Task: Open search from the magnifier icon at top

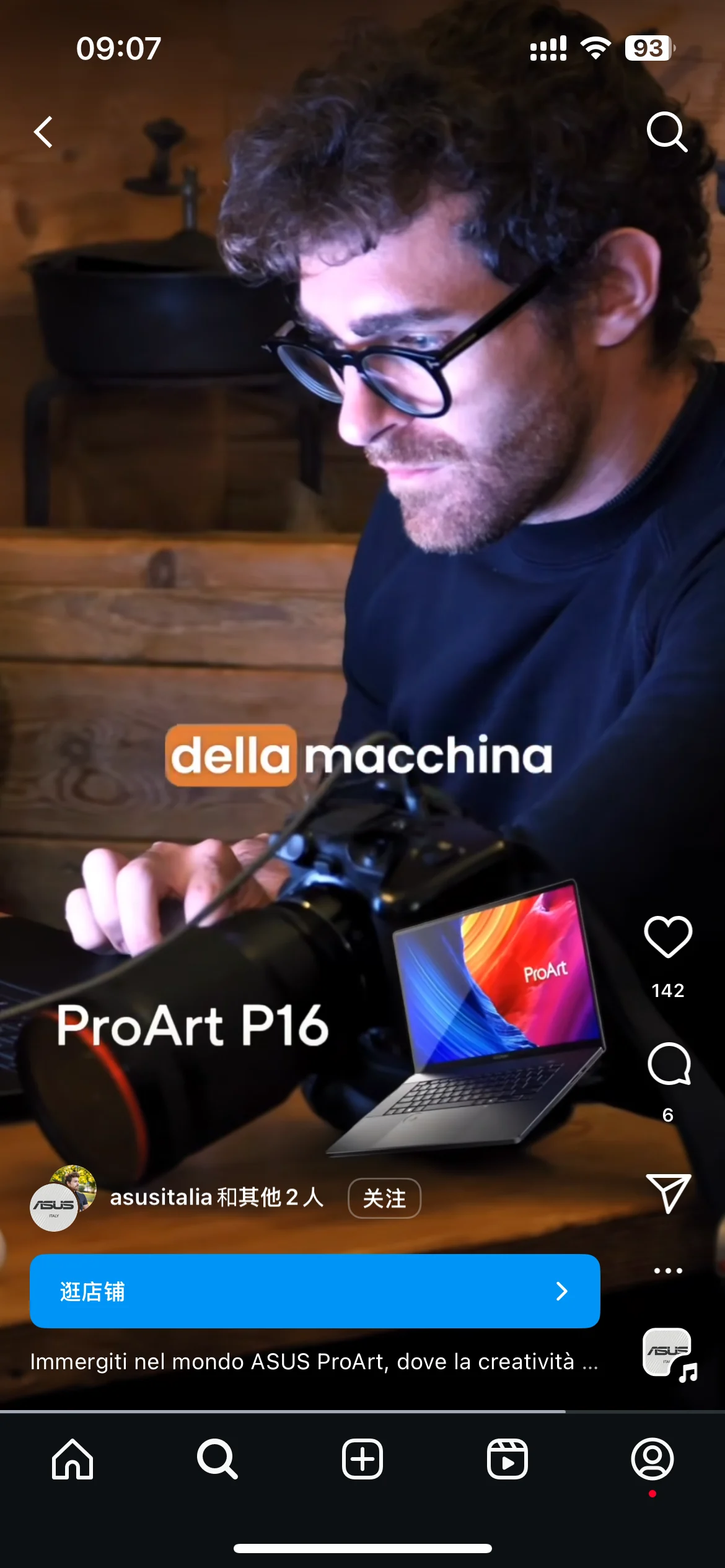Action: point(667,132)
